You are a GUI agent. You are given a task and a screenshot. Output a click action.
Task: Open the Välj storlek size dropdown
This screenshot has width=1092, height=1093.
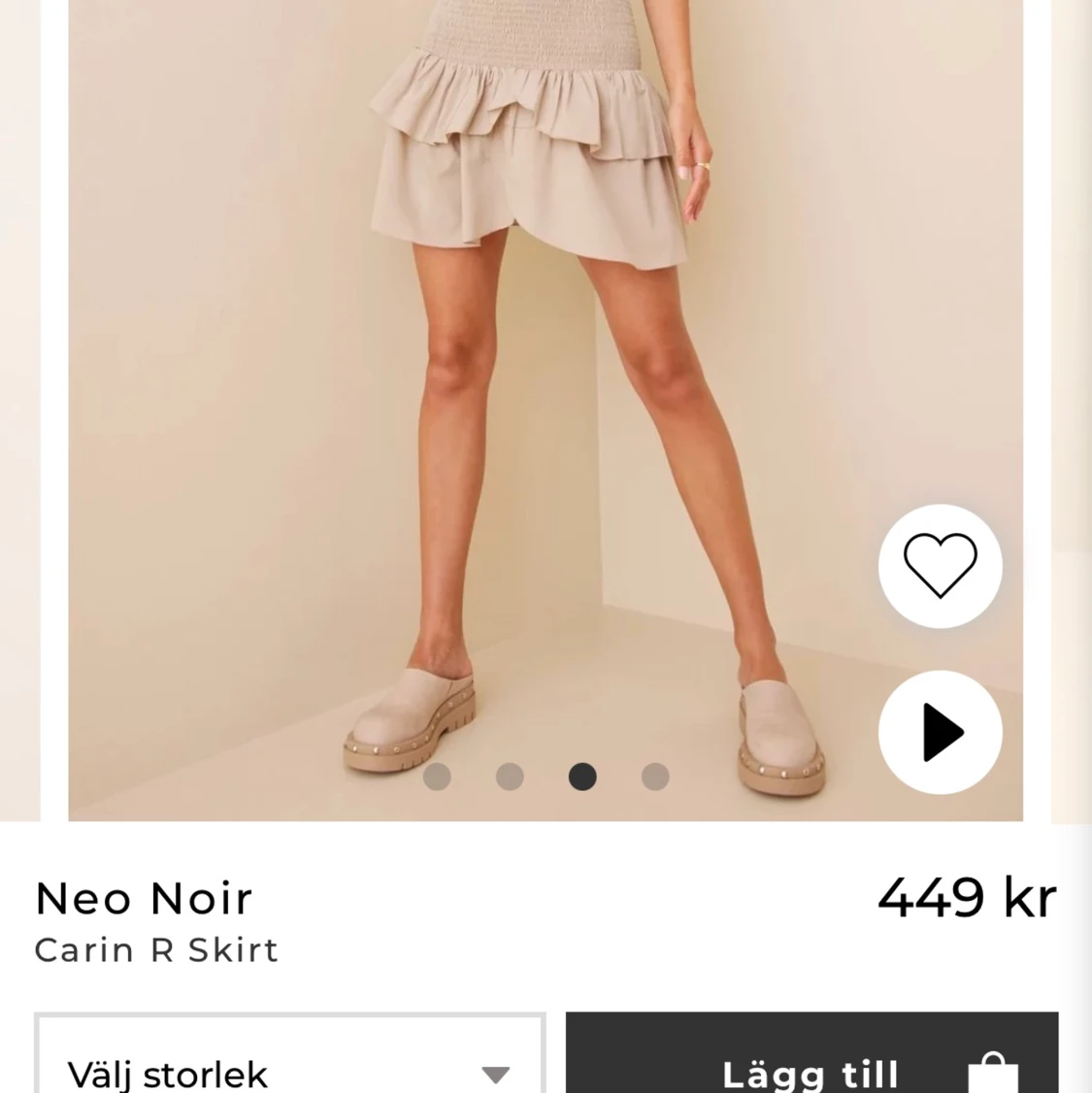[290, 1063]
